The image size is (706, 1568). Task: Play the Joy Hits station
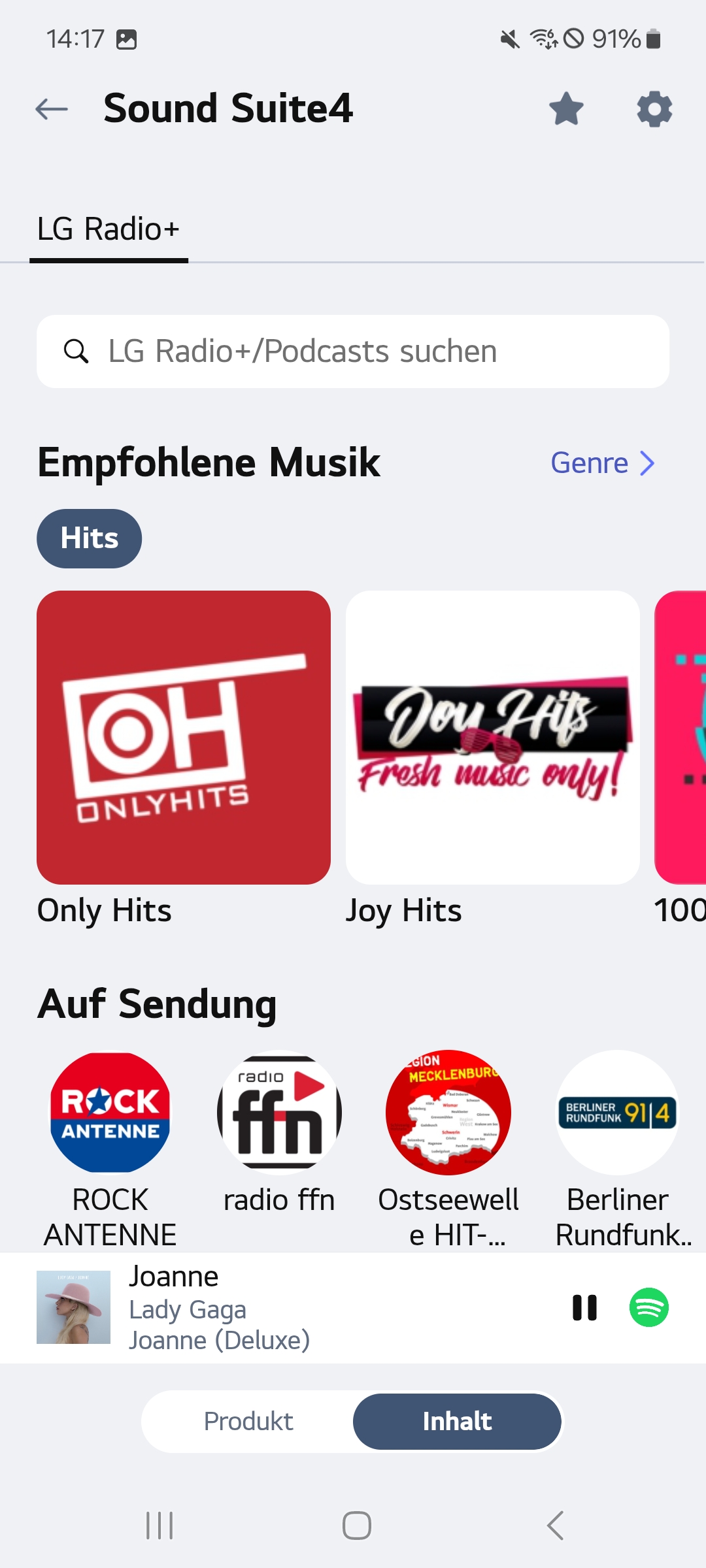pyautogui.click(x=493, y=738)
